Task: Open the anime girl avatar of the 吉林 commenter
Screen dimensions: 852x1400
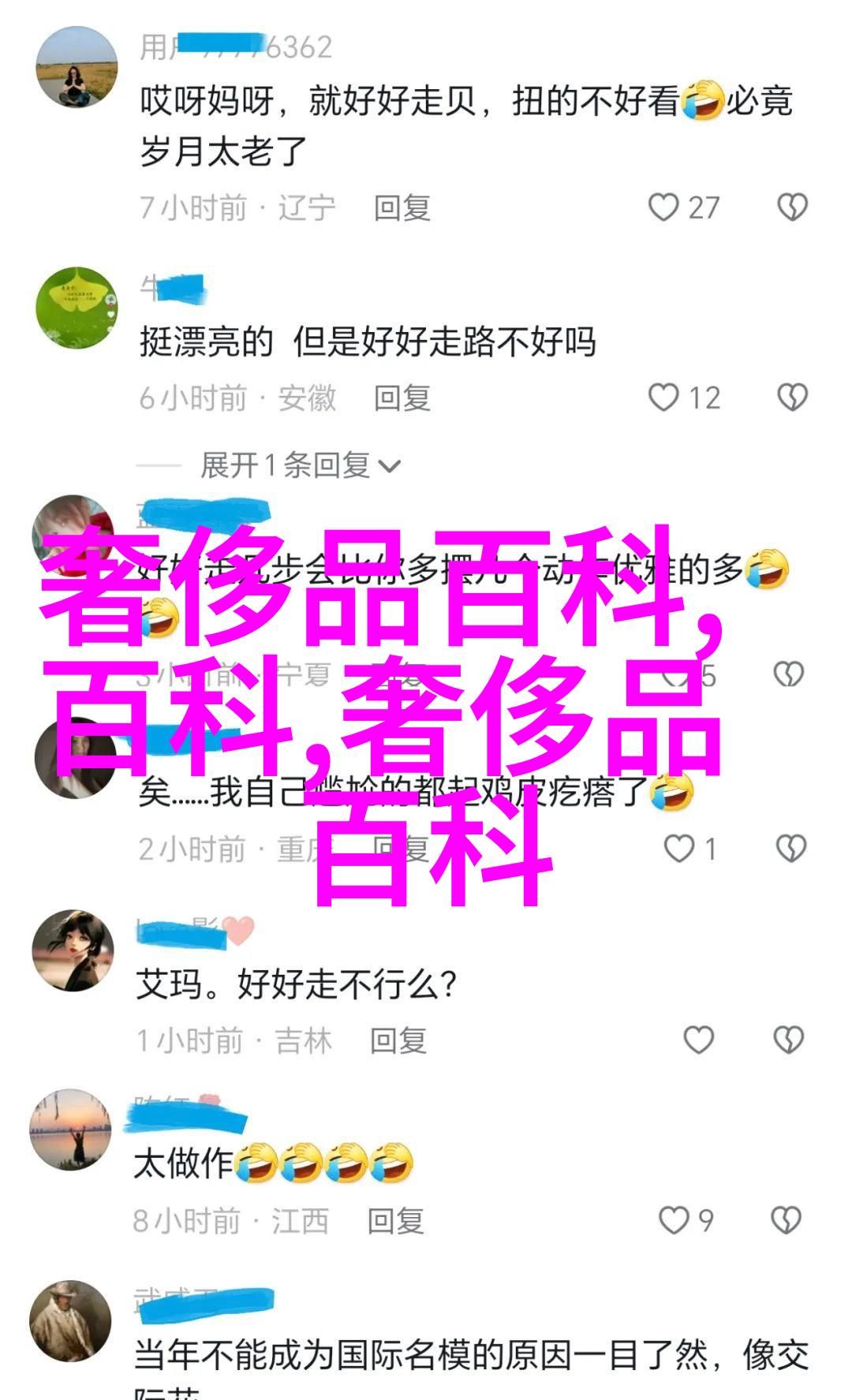Action: pos(73,950)
